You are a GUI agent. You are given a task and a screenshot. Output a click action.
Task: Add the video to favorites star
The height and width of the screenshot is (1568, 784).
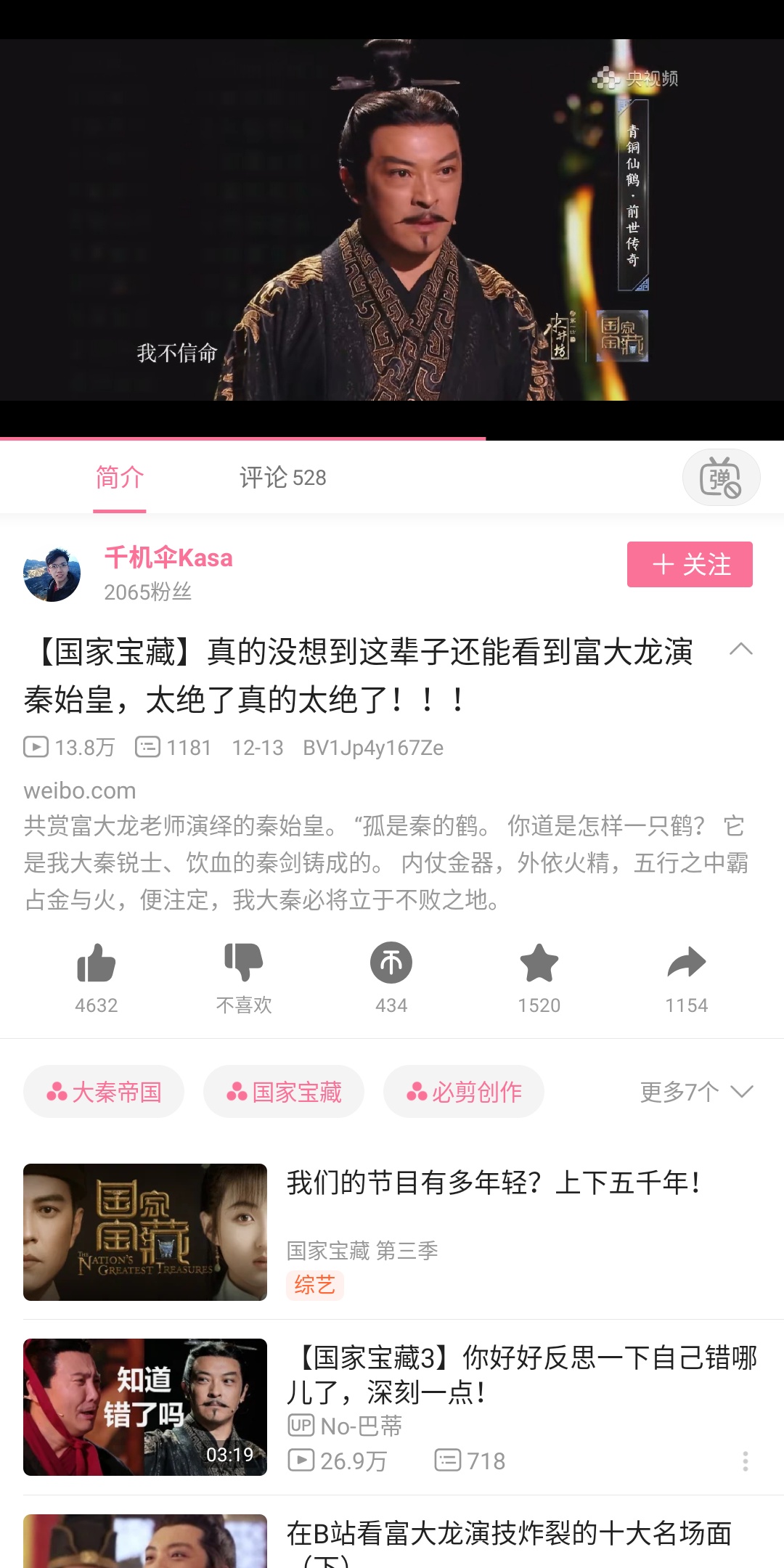pos(539,964)
